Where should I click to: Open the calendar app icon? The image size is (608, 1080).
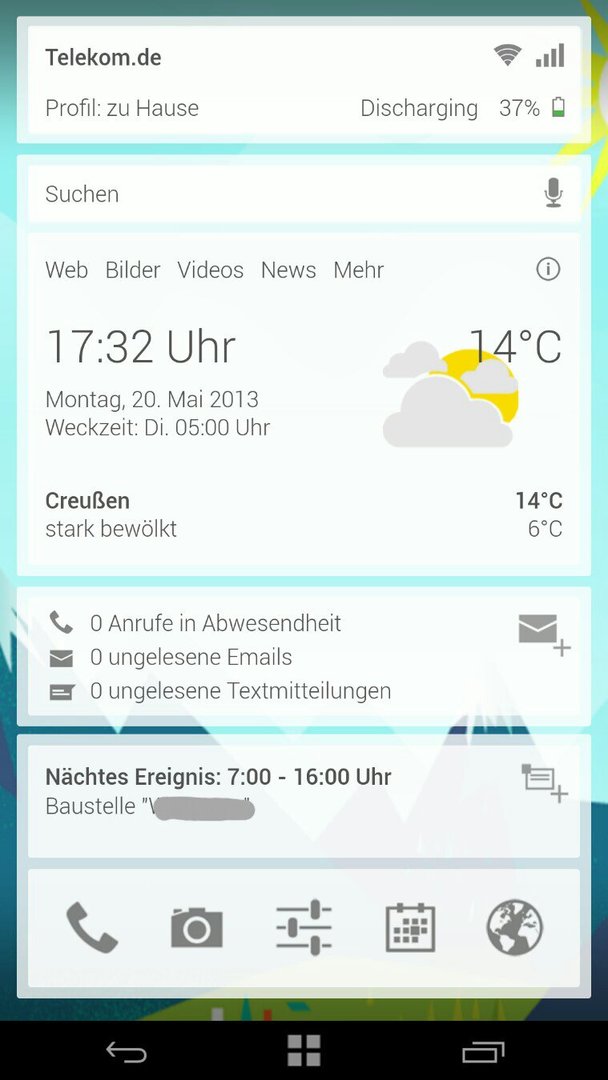[410, 928]
